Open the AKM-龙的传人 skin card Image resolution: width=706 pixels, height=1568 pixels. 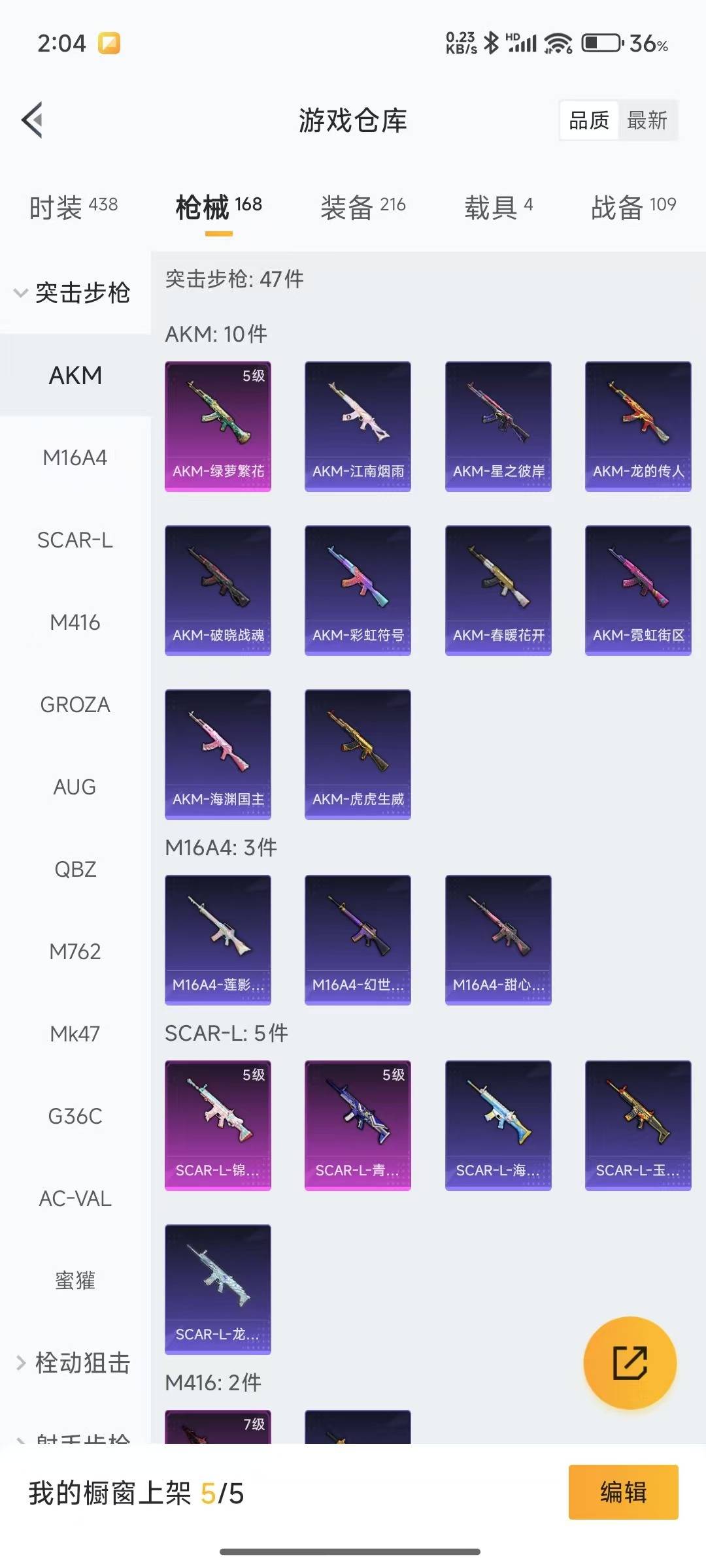637,426
